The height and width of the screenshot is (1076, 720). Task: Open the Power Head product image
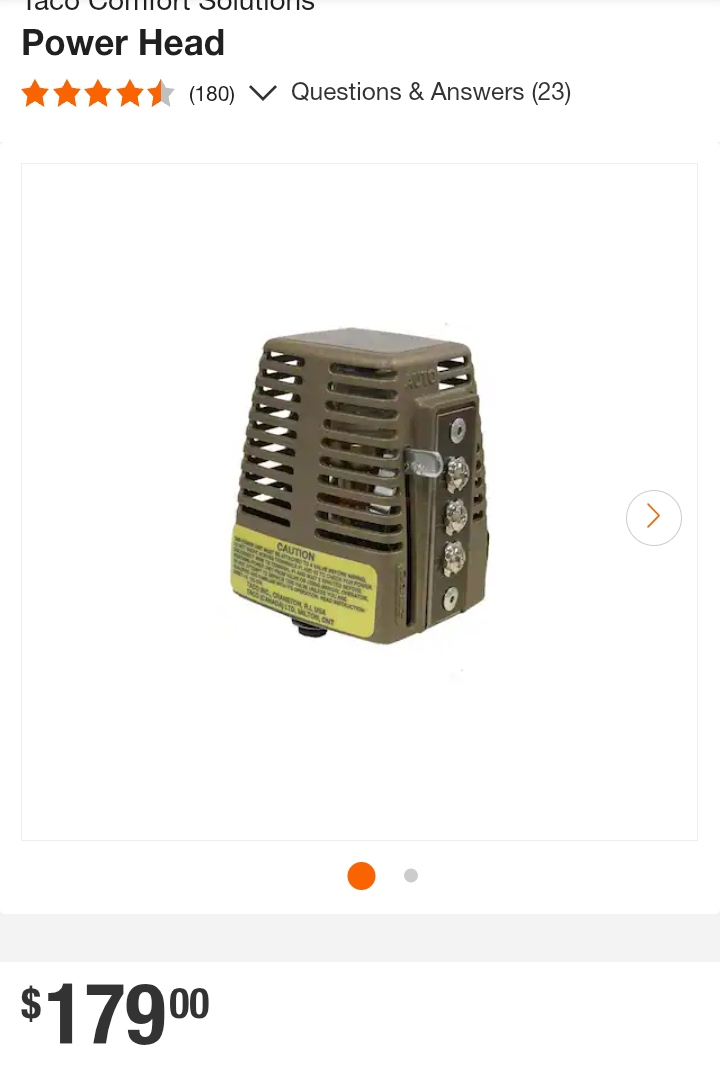pos(359,490)
